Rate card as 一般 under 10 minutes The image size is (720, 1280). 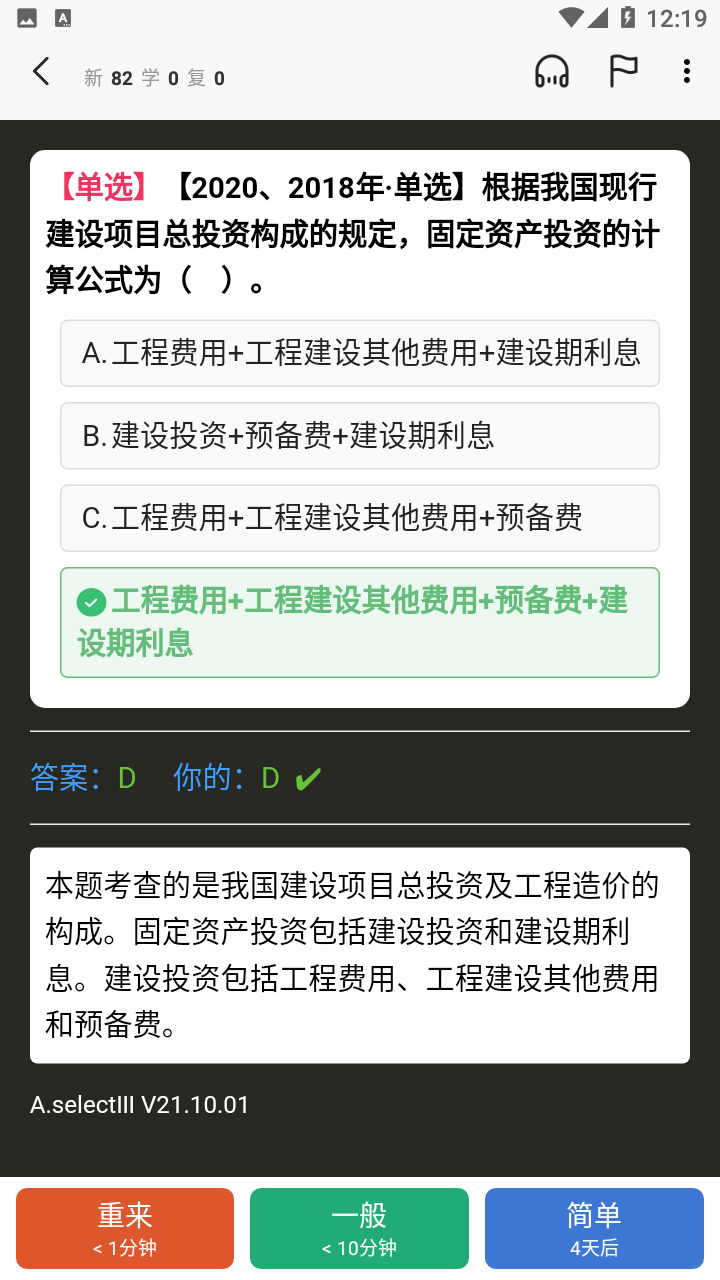pyautogui.click(x=359, y=1228)
